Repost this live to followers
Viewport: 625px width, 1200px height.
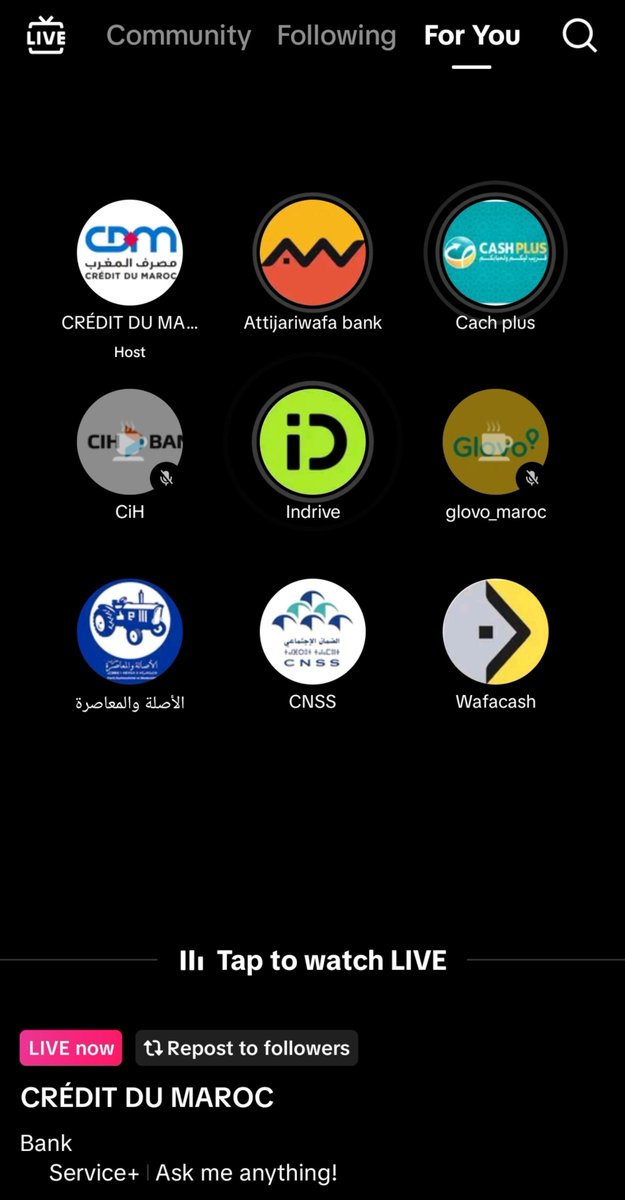pos(246,1048)
